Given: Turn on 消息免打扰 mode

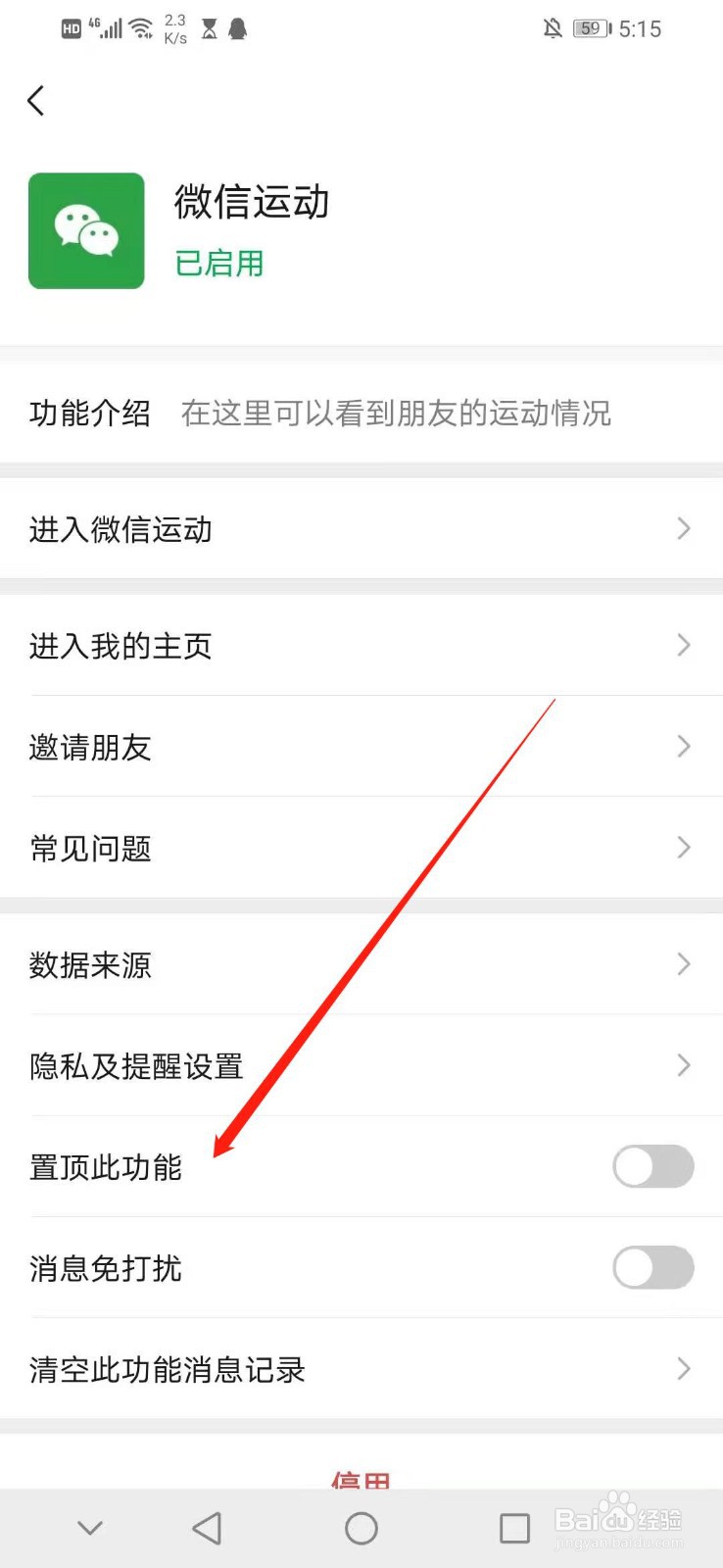Looking at the screenshot, I should tap(652, 1267).
